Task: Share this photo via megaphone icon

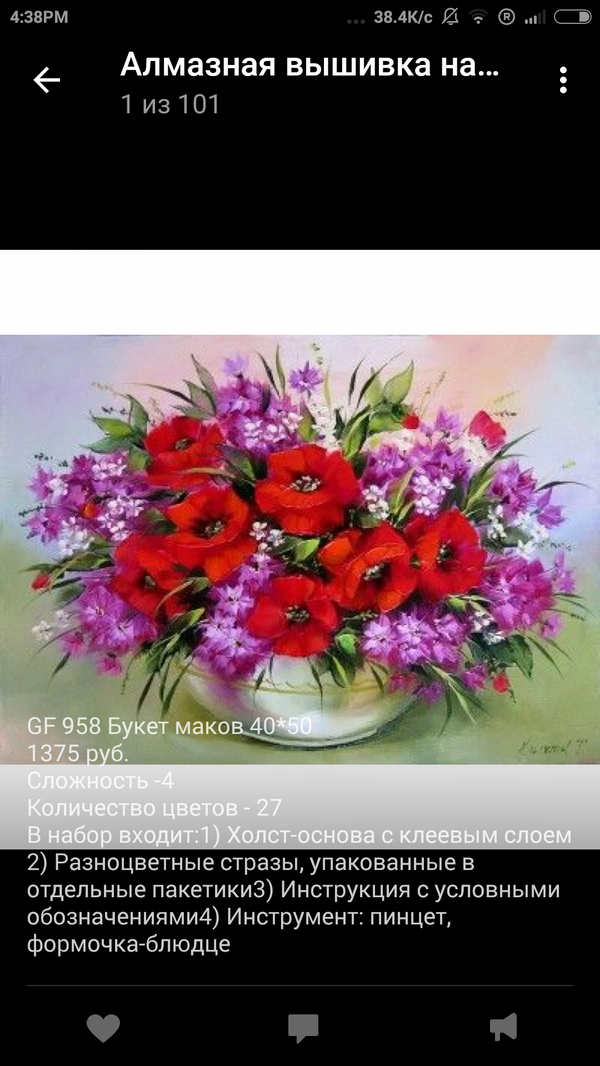Action: click(502, 1027)
